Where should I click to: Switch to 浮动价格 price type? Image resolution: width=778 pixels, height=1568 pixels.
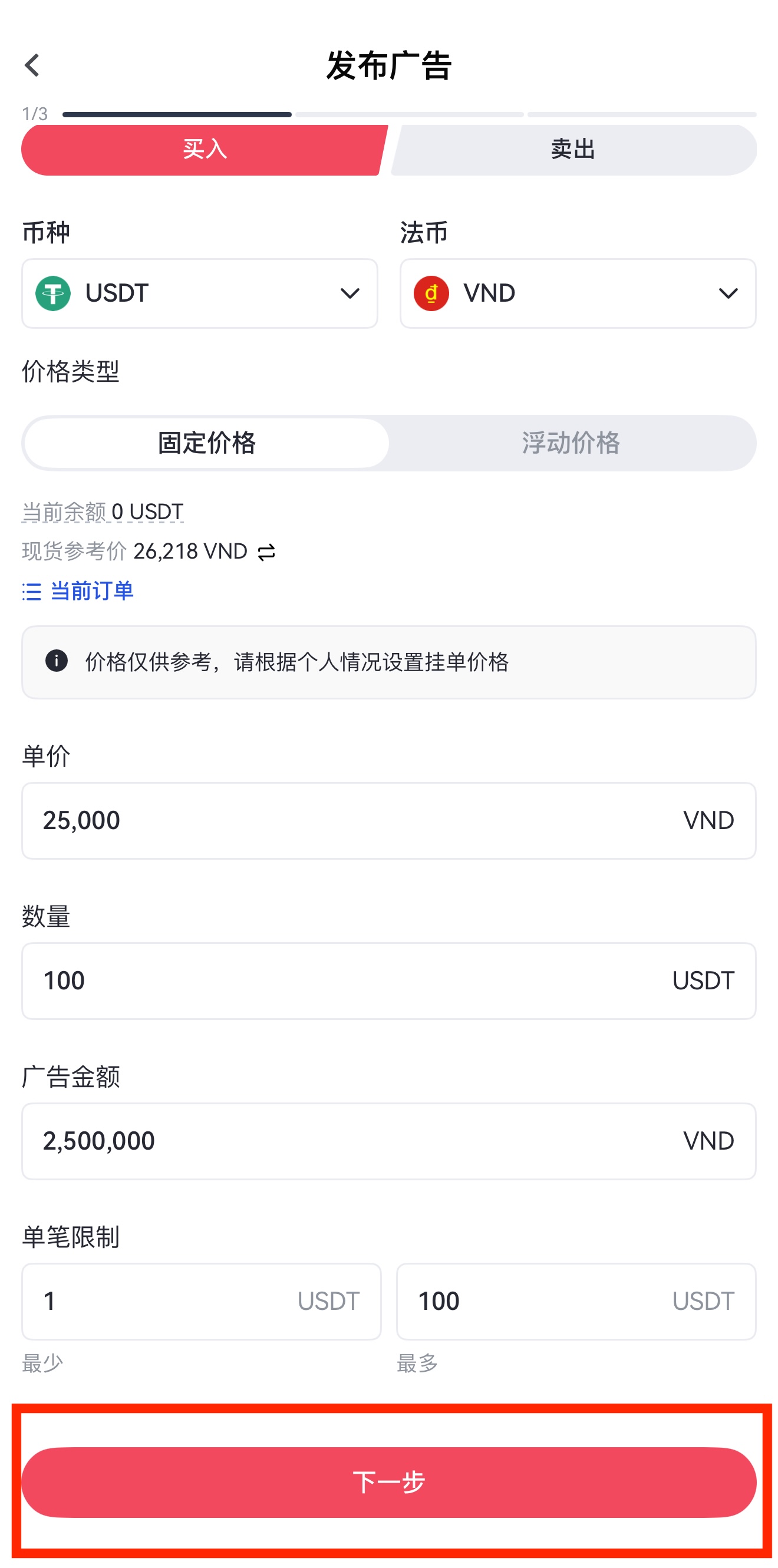(571, 443)
